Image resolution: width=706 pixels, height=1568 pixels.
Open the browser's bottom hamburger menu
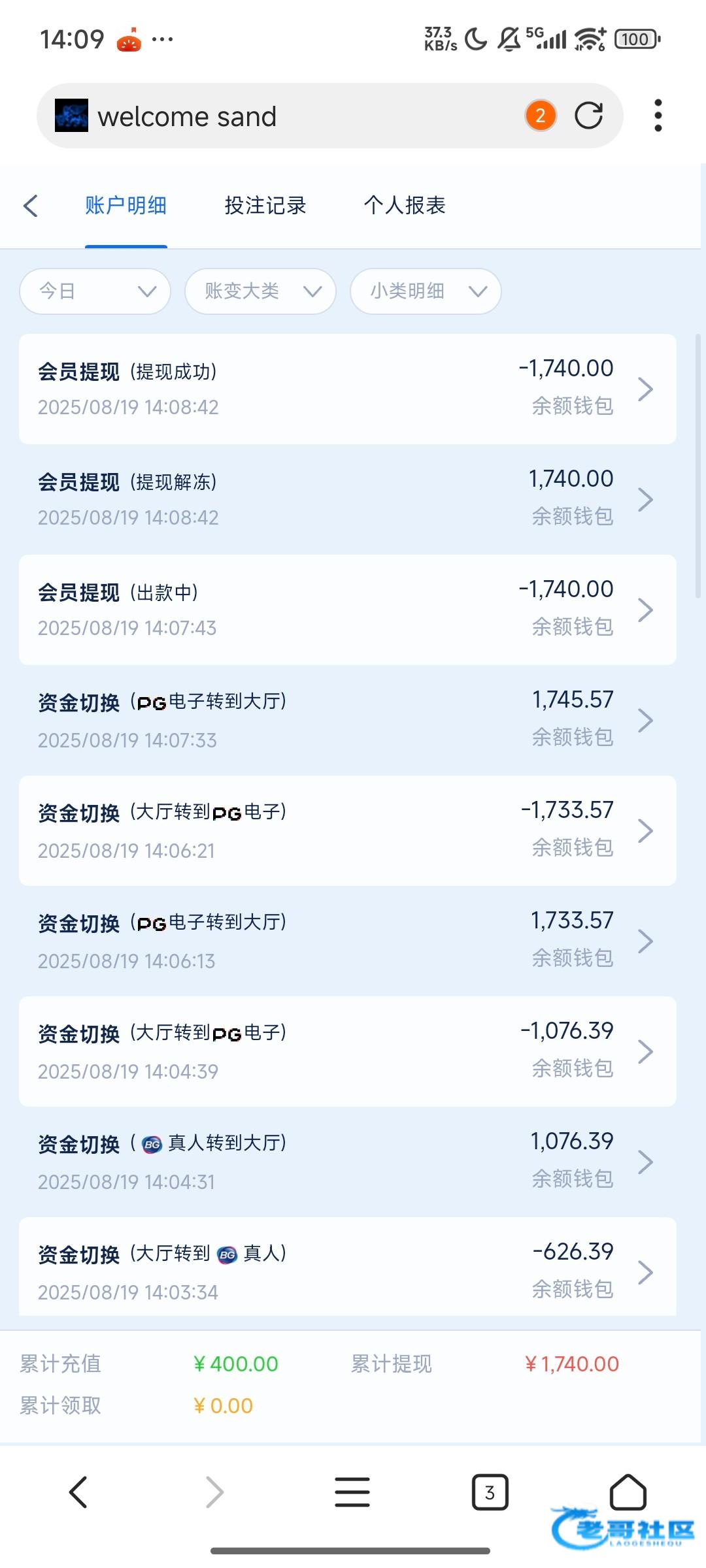[352, 1492]
